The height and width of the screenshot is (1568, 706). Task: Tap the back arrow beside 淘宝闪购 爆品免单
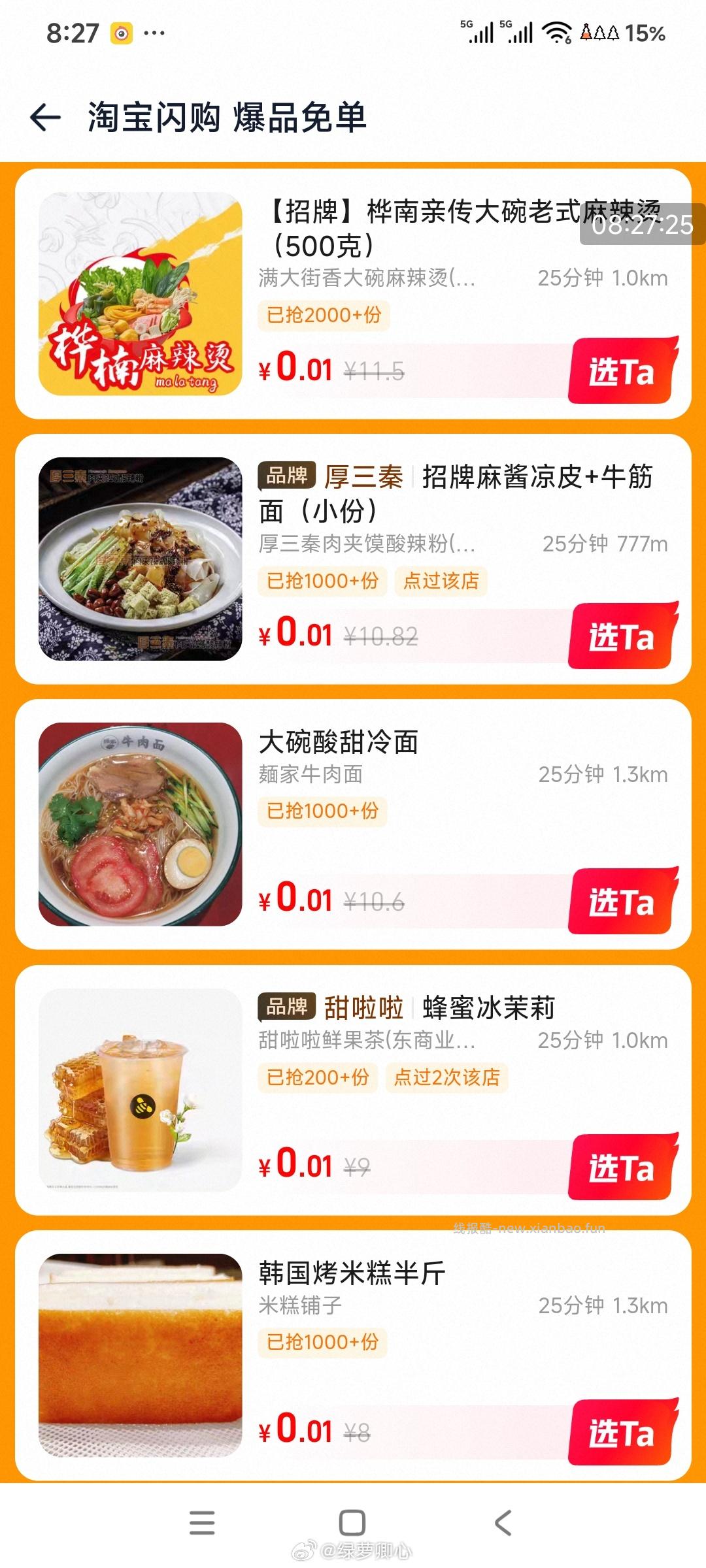pyautogui.click(x=46, y=118)
